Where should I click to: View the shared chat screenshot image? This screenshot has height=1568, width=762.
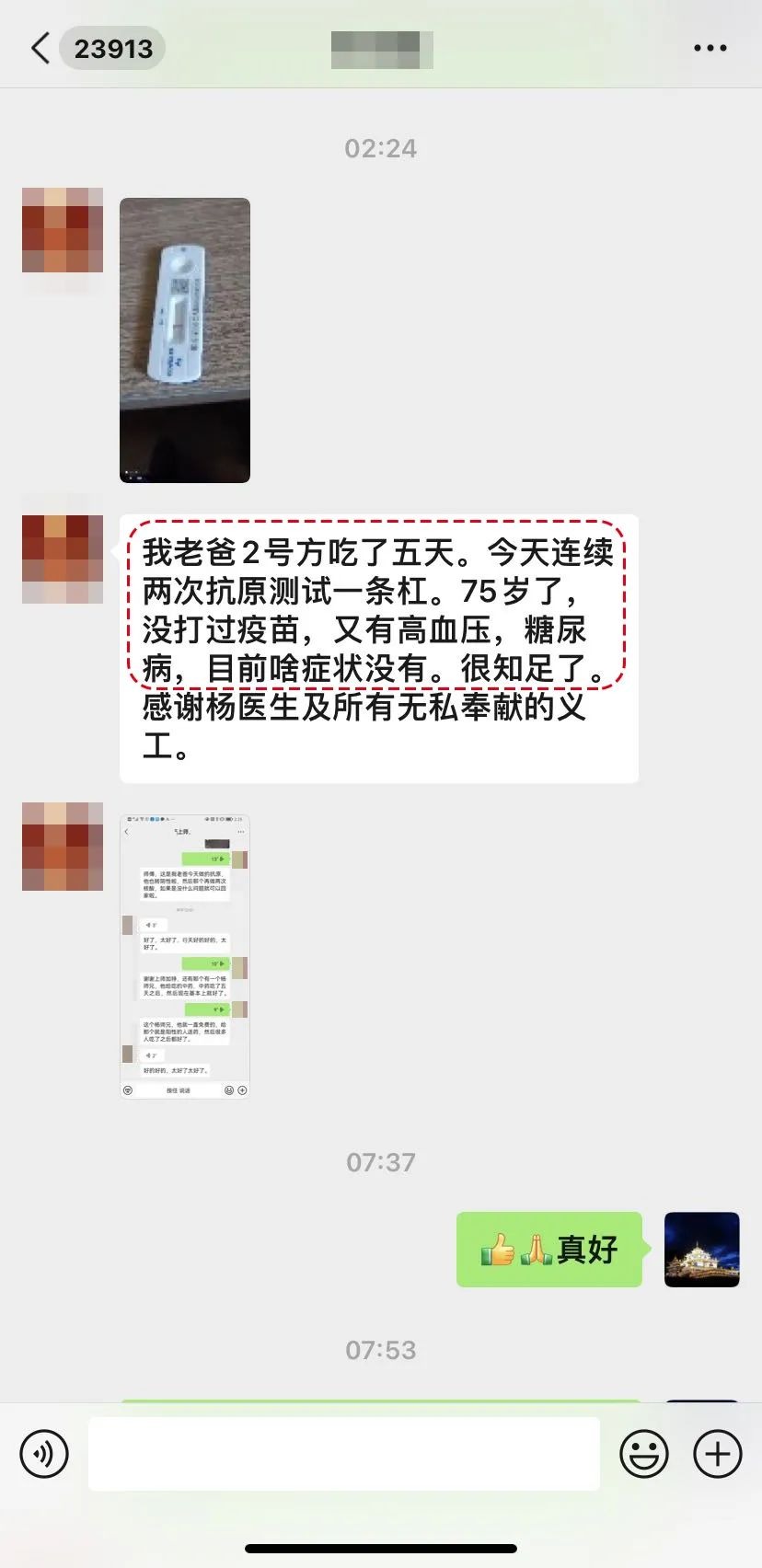[185, 956]
